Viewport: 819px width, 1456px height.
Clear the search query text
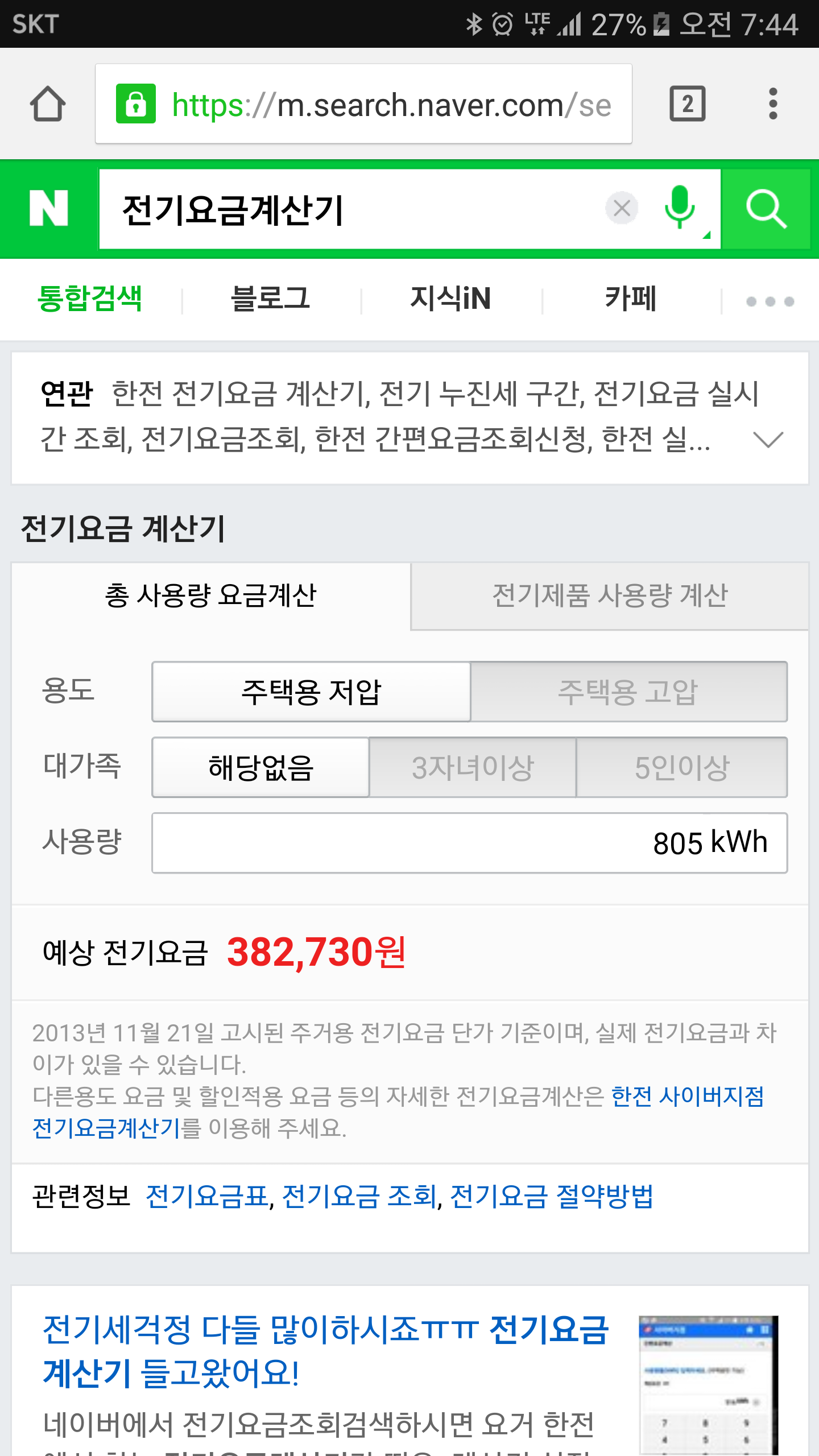(622, 208)
